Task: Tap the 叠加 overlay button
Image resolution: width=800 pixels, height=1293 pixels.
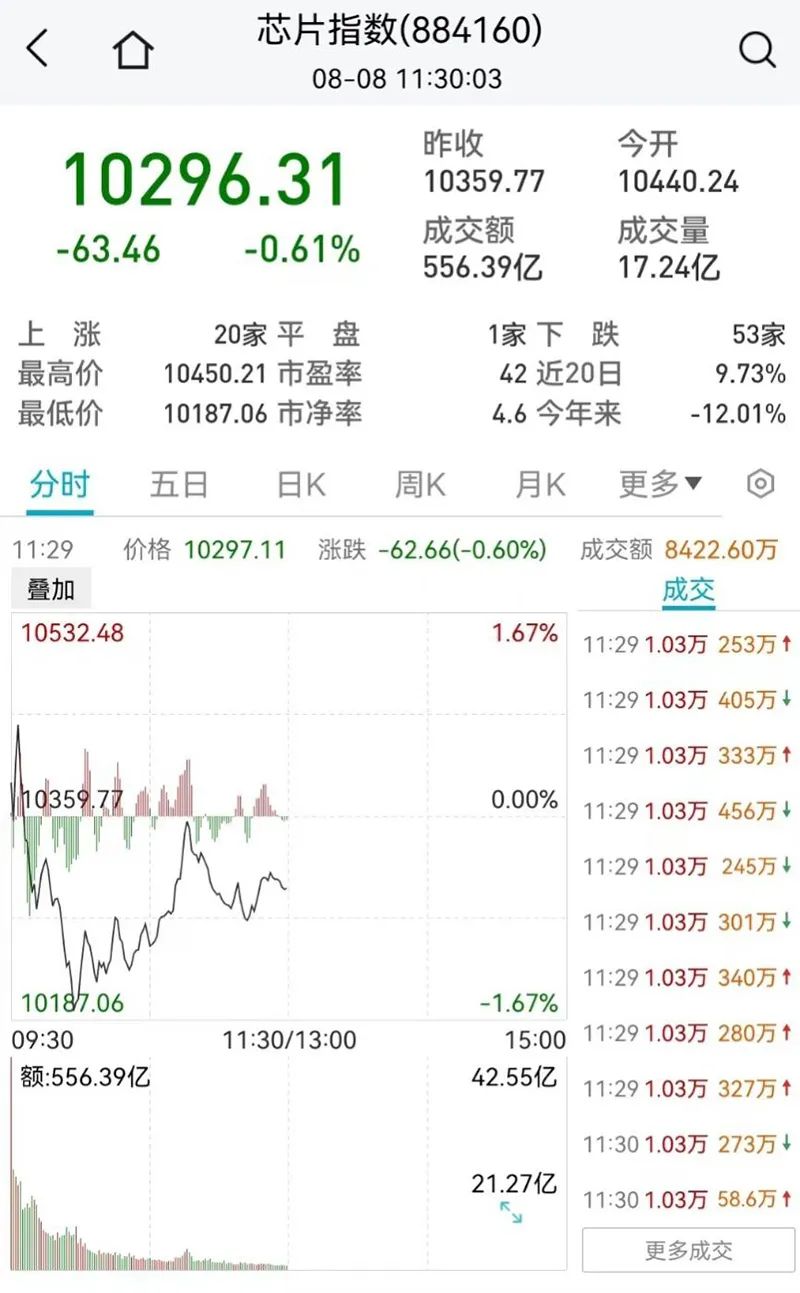Action: [51, 590]
